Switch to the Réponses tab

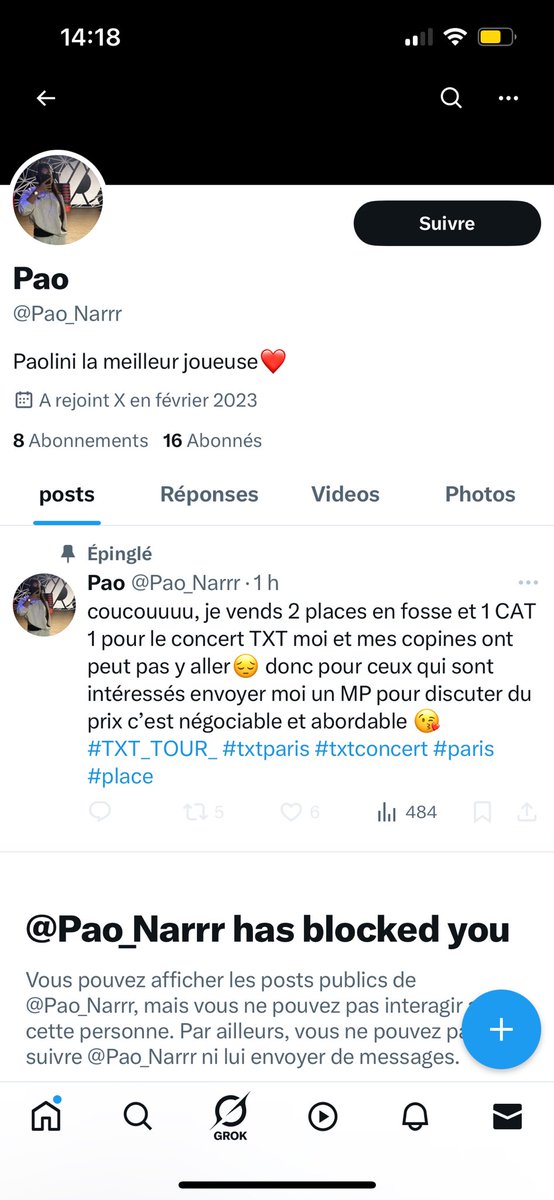(209, 494)
